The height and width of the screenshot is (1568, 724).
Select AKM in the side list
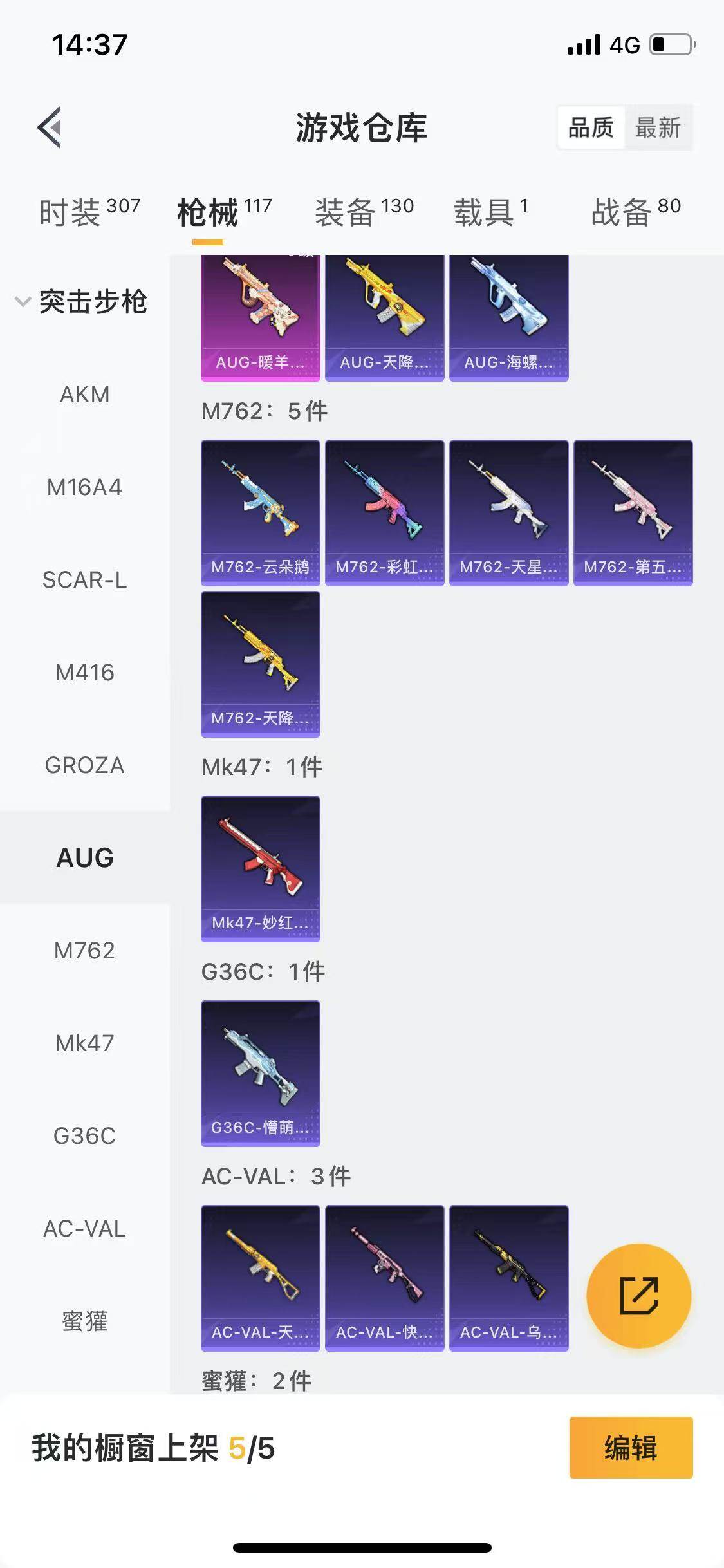84,394
